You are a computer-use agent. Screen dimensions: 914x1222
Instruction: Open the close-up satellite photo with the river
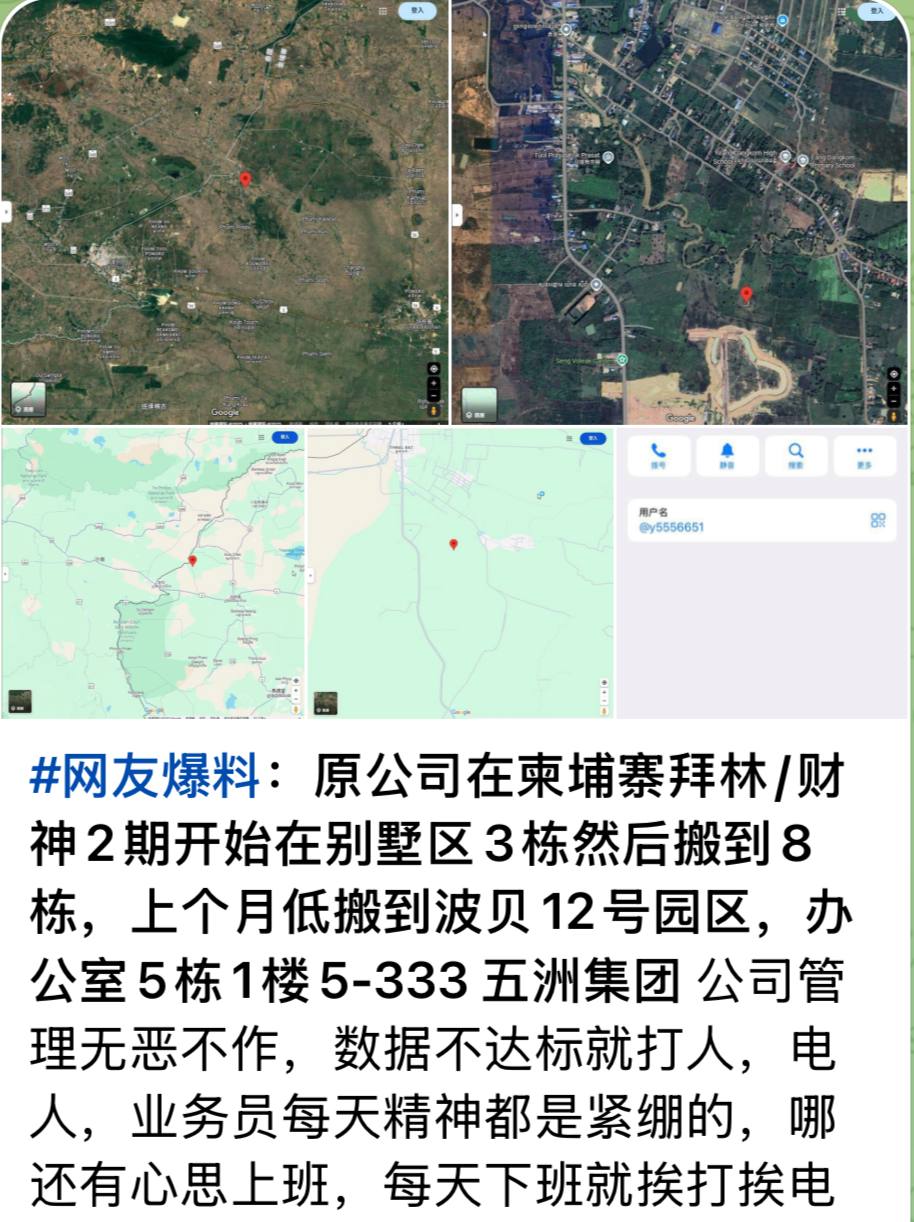click(682, 212)
